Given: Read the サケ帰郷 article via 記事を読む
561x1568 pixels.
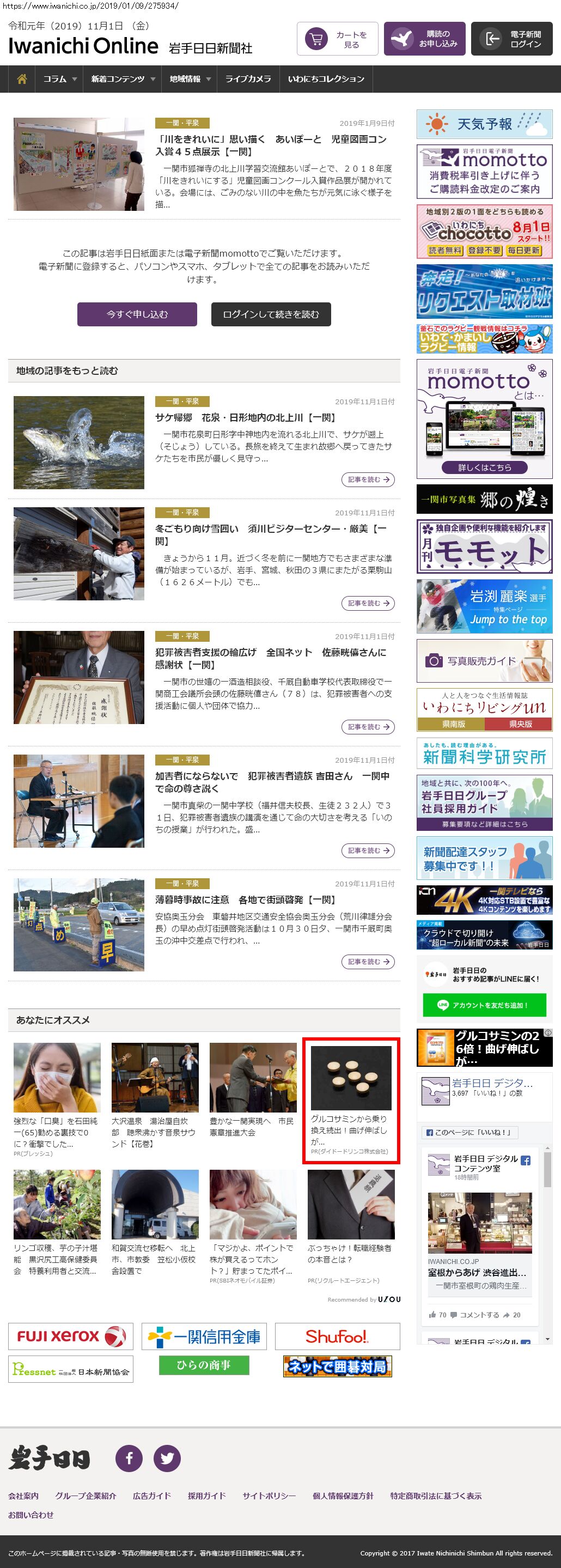Looking at the screenshot, I should pyautogui.click(x=368, y=479).
